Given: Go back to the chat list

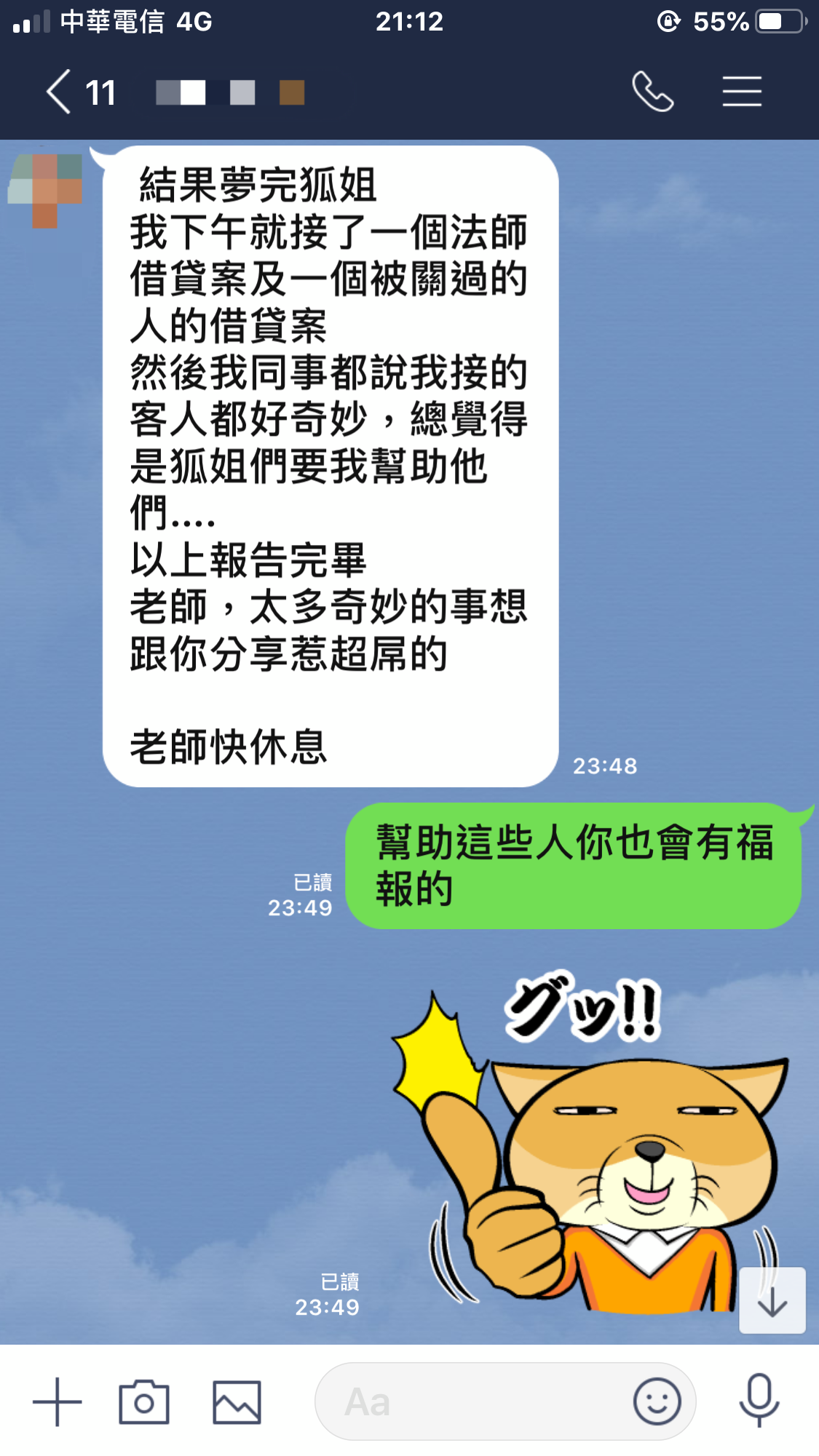Looking at the screenshot, I should 60,92.
